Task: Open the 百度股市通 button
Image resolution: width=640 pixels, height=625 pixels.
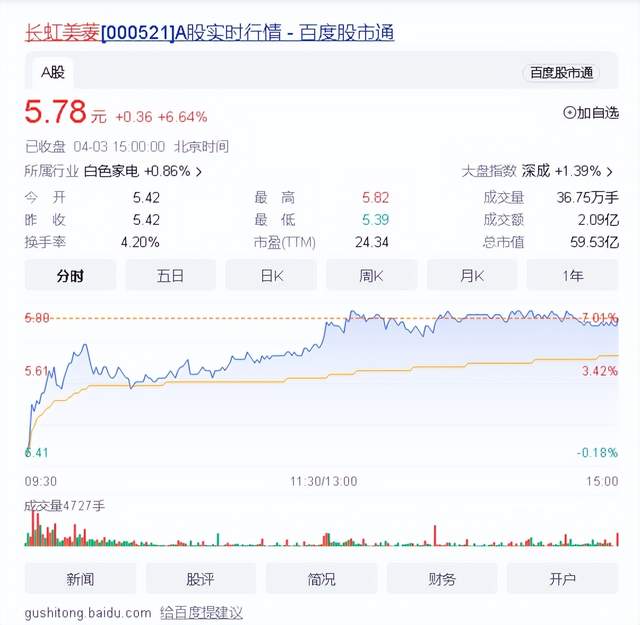Action: tap(562, 73)
